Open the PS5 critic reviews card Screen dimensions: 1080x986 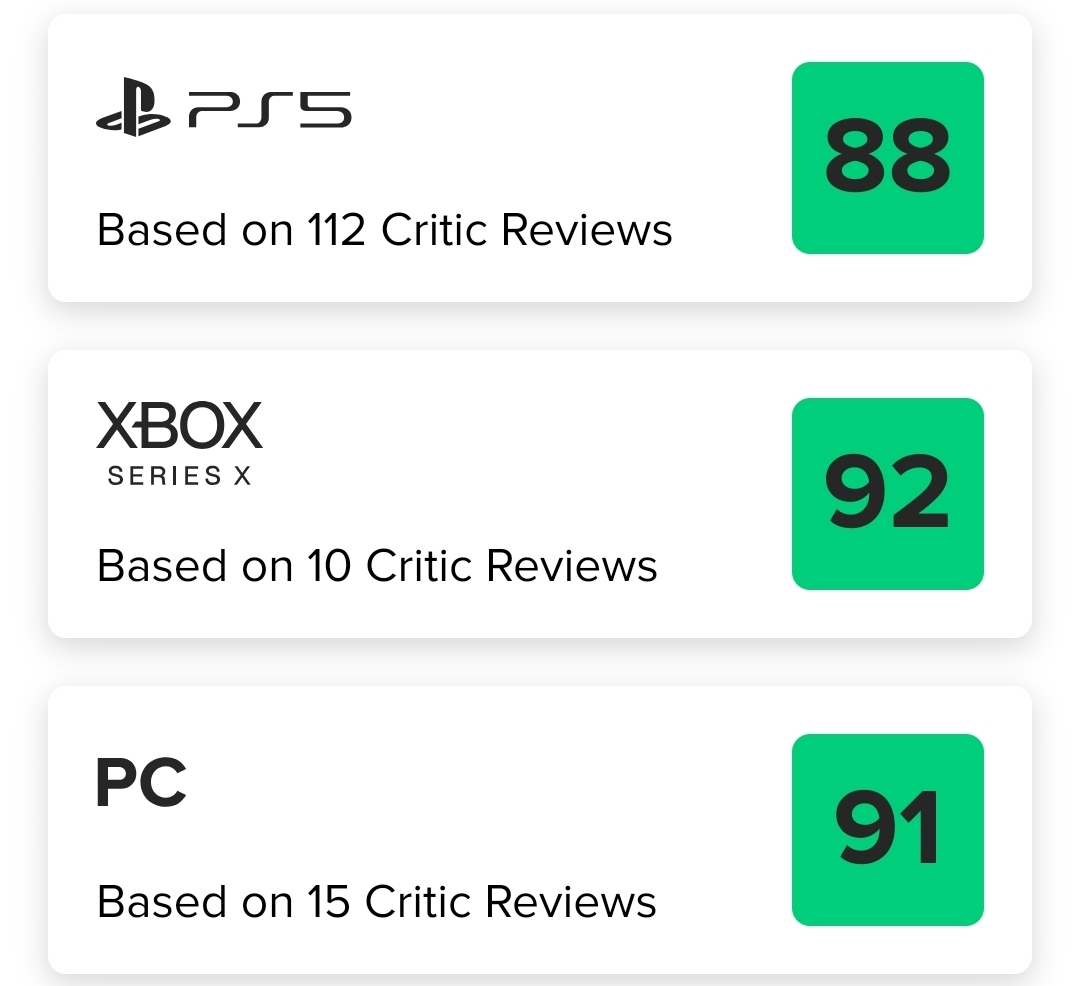540,158
